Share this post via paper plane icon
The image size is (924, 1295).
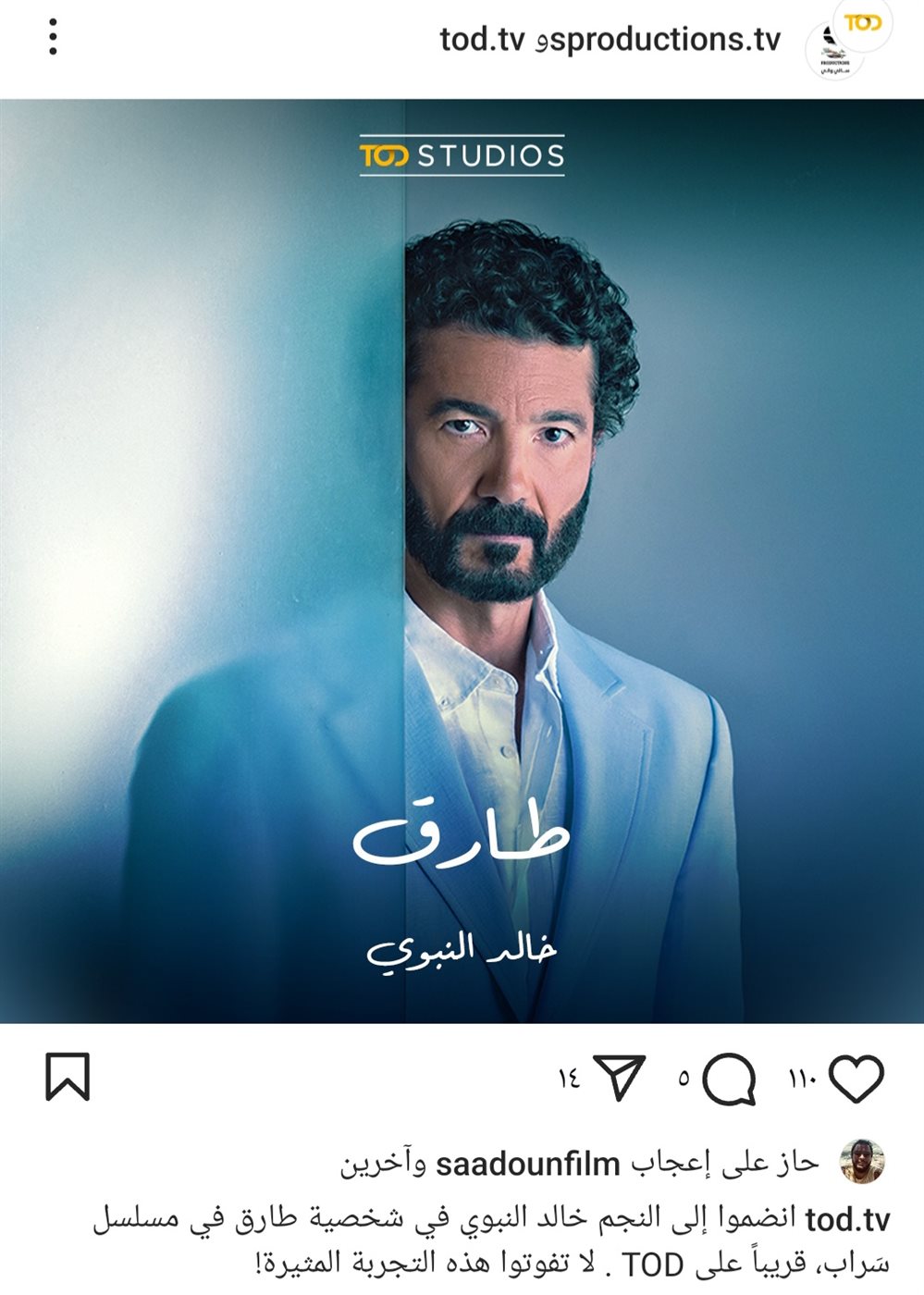tap(619, 1079)
